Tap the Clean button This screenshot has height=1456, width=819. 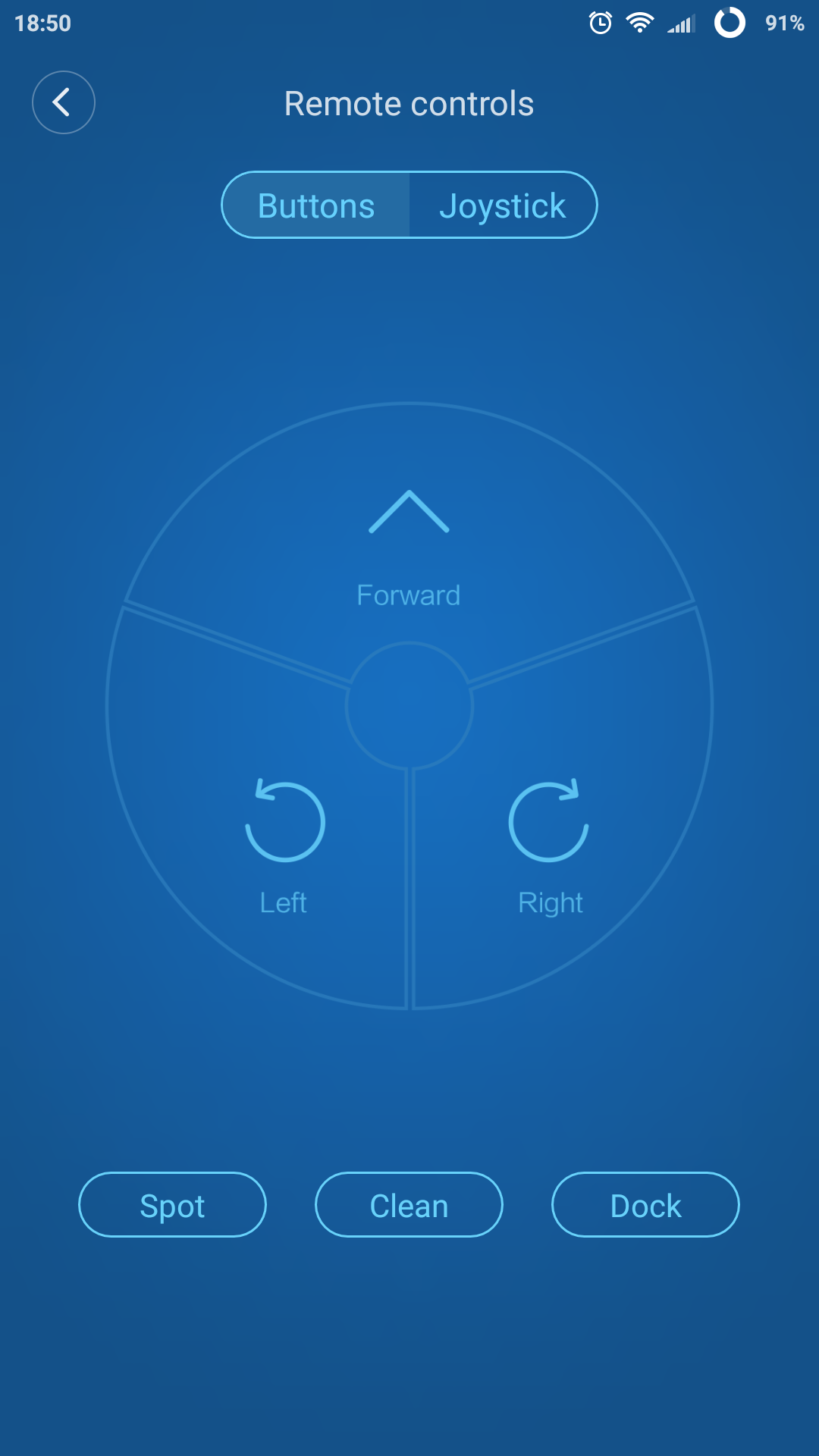[409, 1205]
